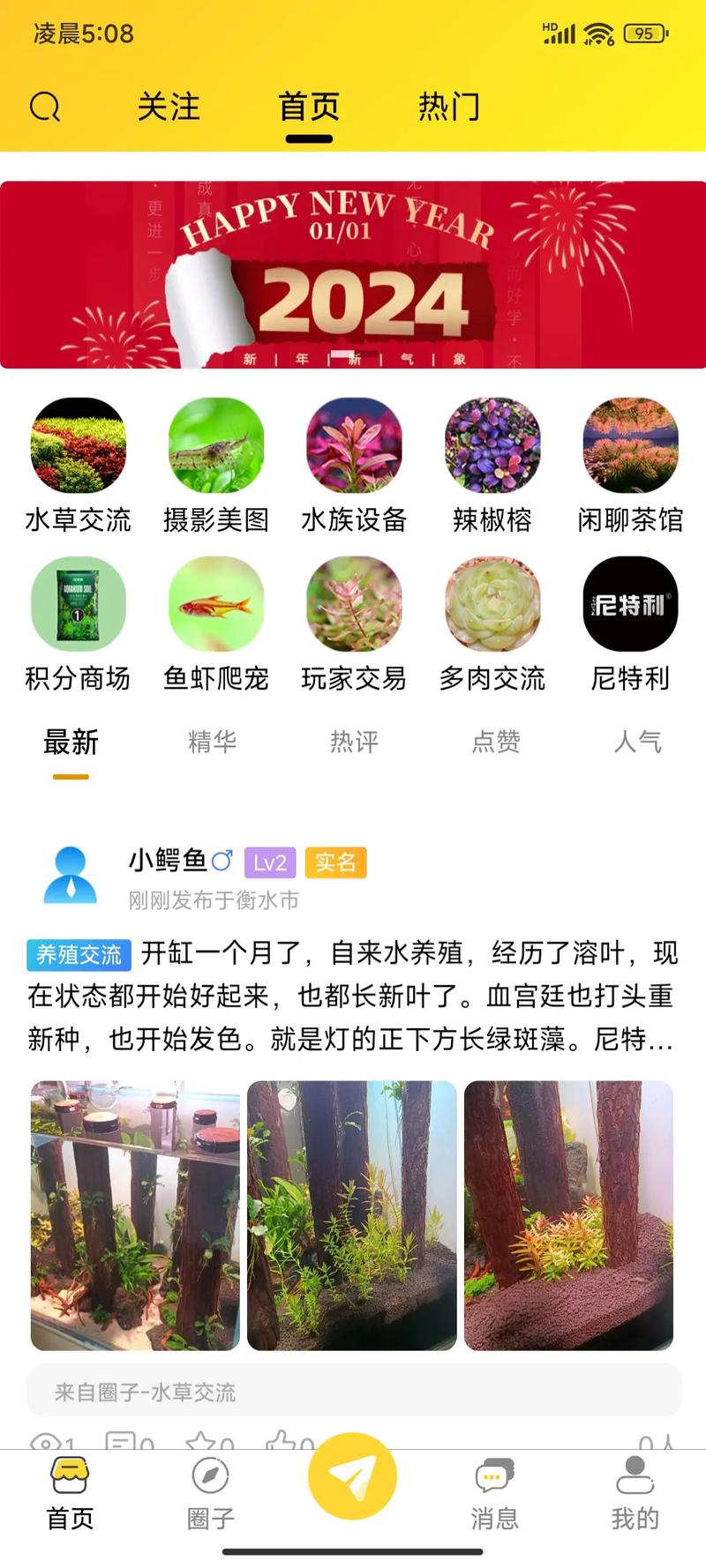Open the search magnifier icon

tap(45, 108)
